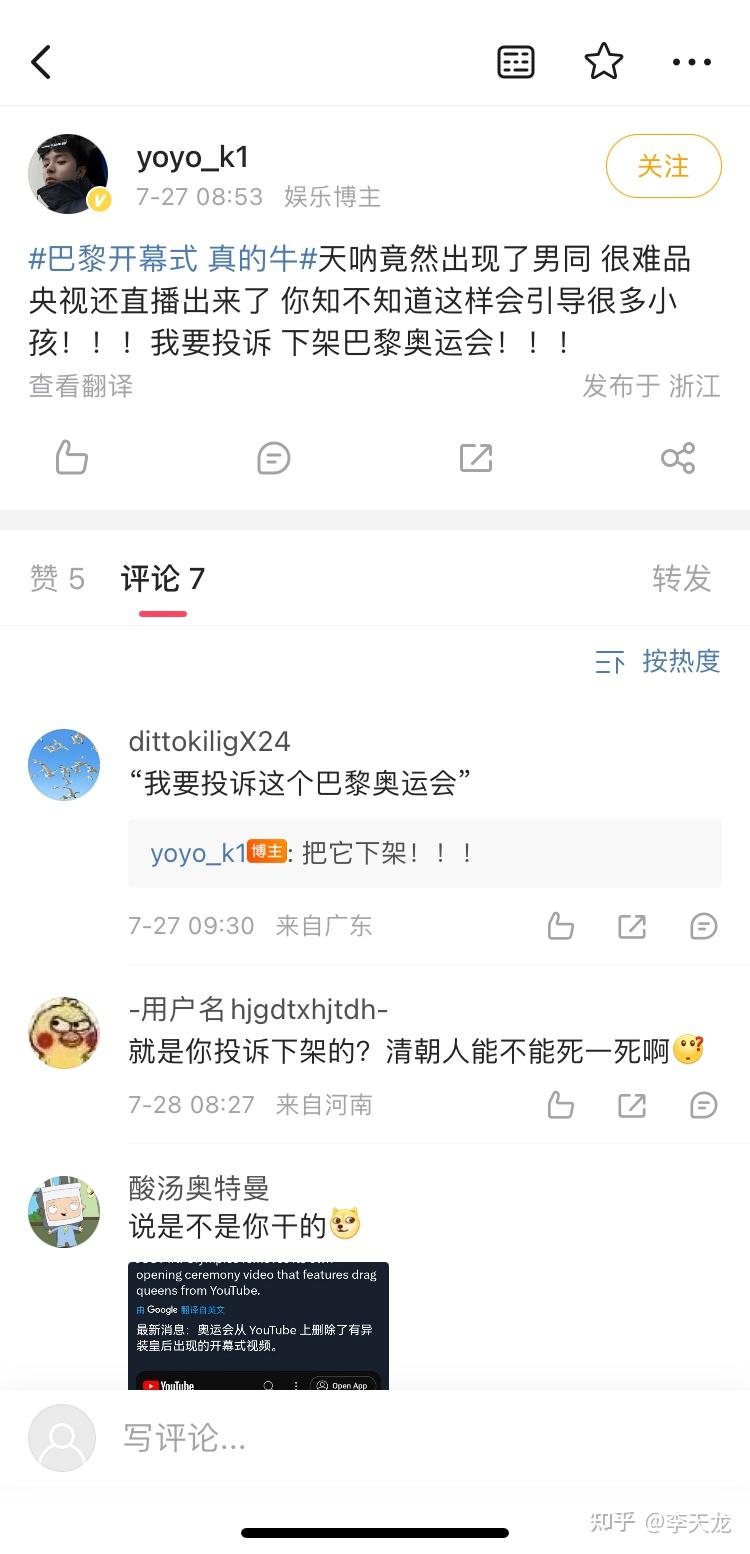Favorite this post with the star icon

[604, 62]
